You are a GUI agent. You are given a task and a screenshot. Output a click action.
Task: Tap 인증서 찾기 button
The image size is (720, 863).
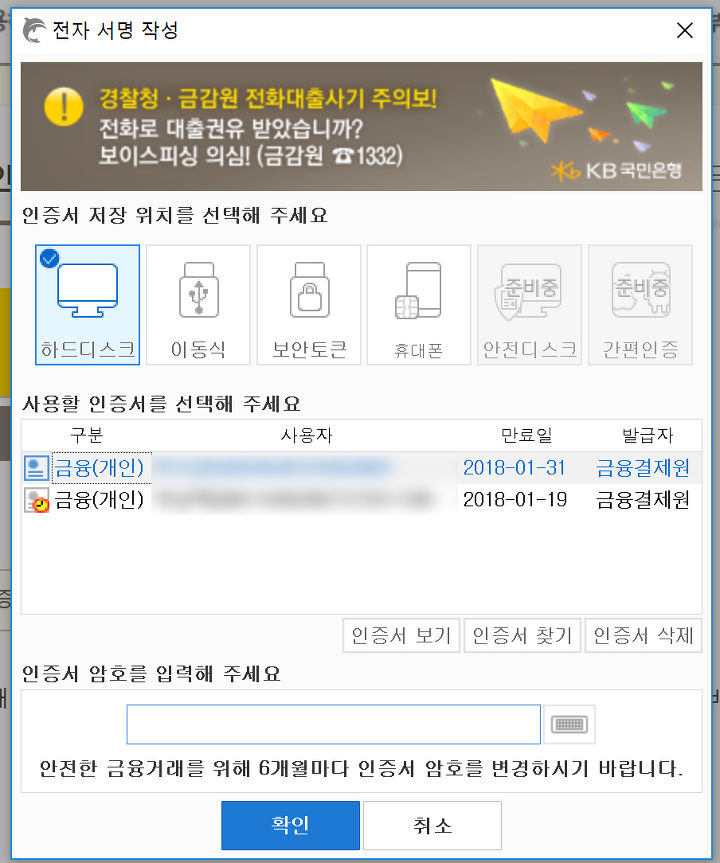522,636
